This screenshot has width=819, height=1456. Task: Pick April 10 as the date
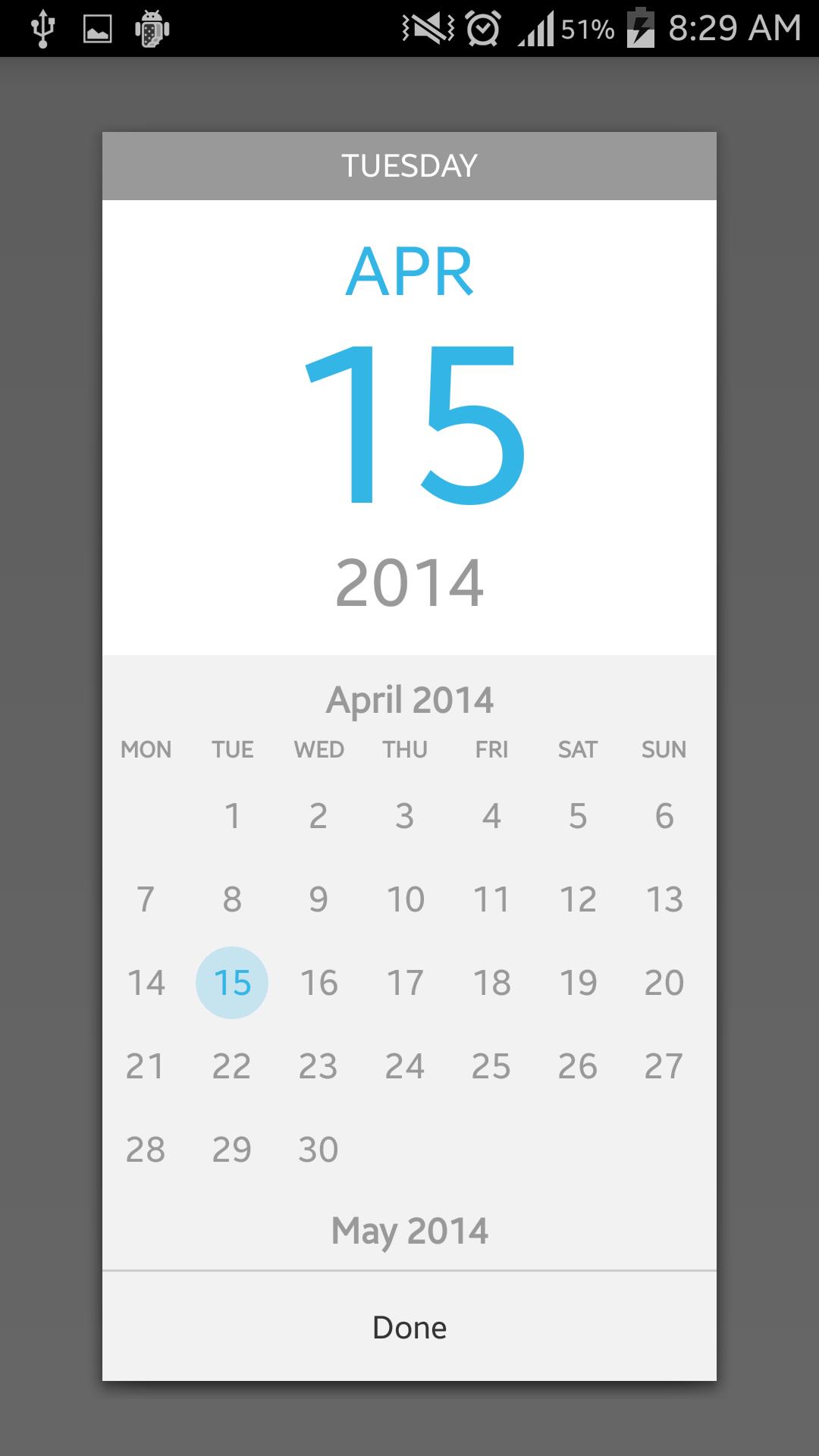click(x=405, y=899)
